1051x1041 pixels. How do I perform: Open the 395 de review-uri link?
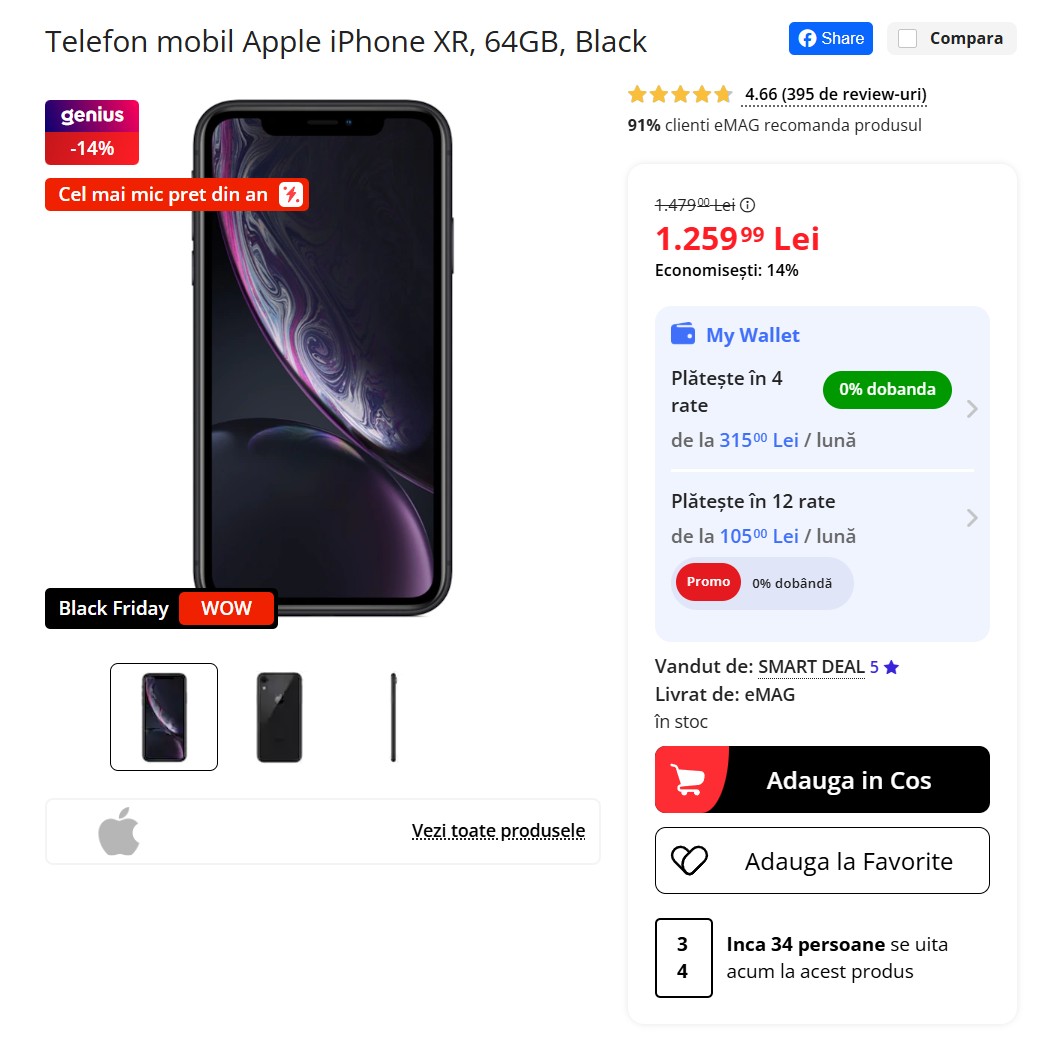coord(835,95)
